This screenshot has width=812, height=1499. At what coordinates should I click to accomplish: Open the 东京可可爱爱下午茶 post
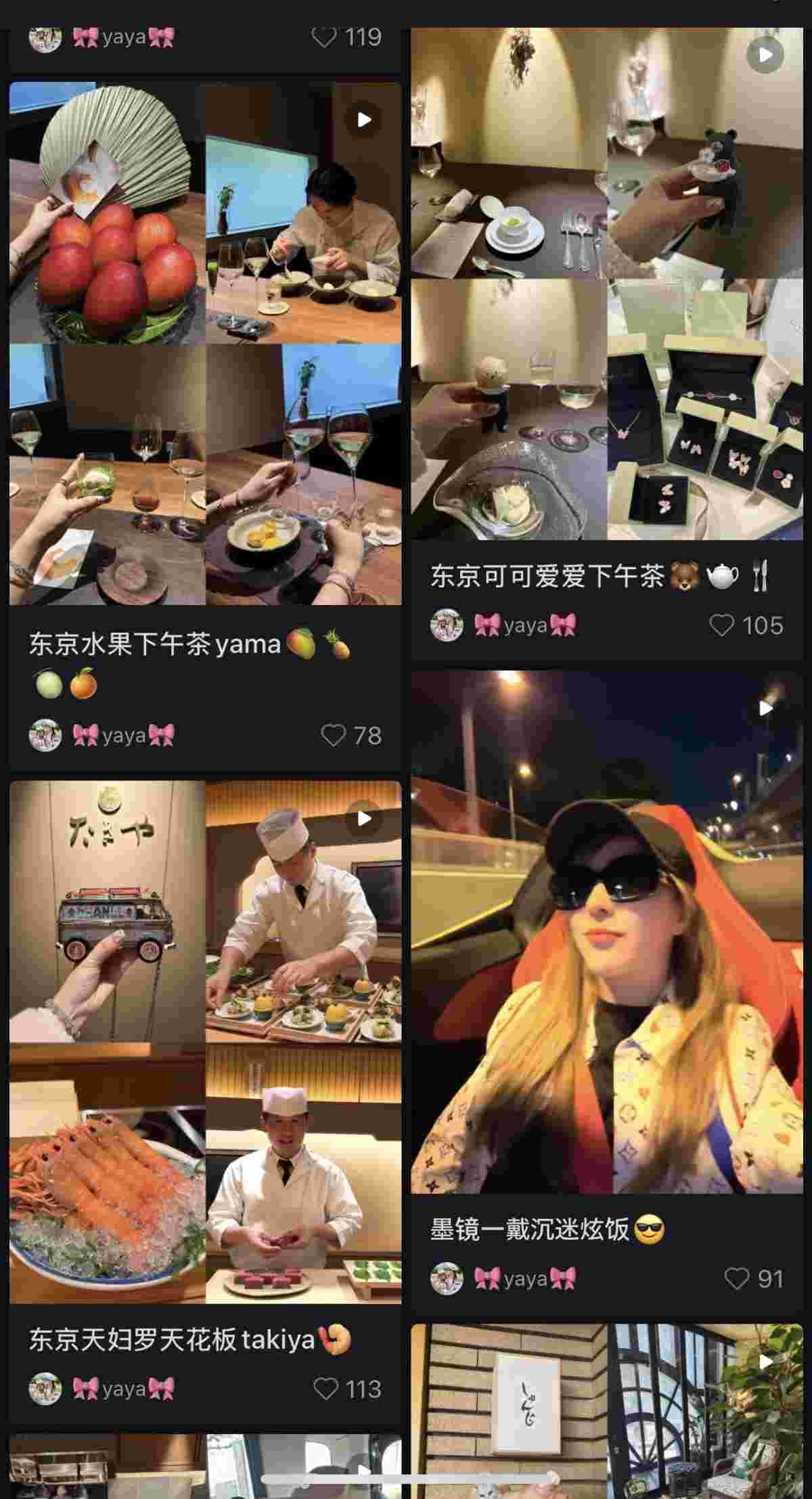pyautogui.click(x=607, y=284)
